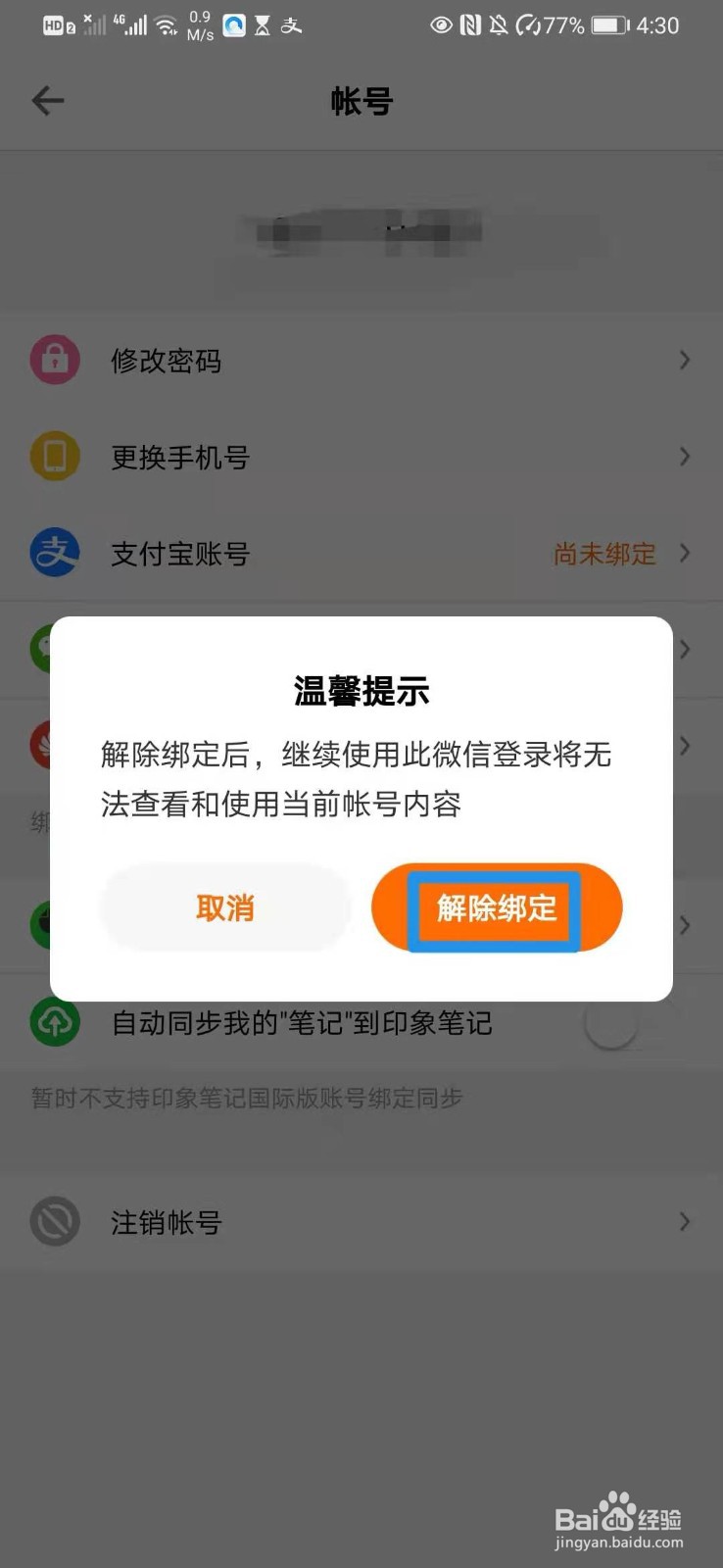Confirm with the 解除绑定 button
The image size is (723, 1568).
[x=497, y=908]
